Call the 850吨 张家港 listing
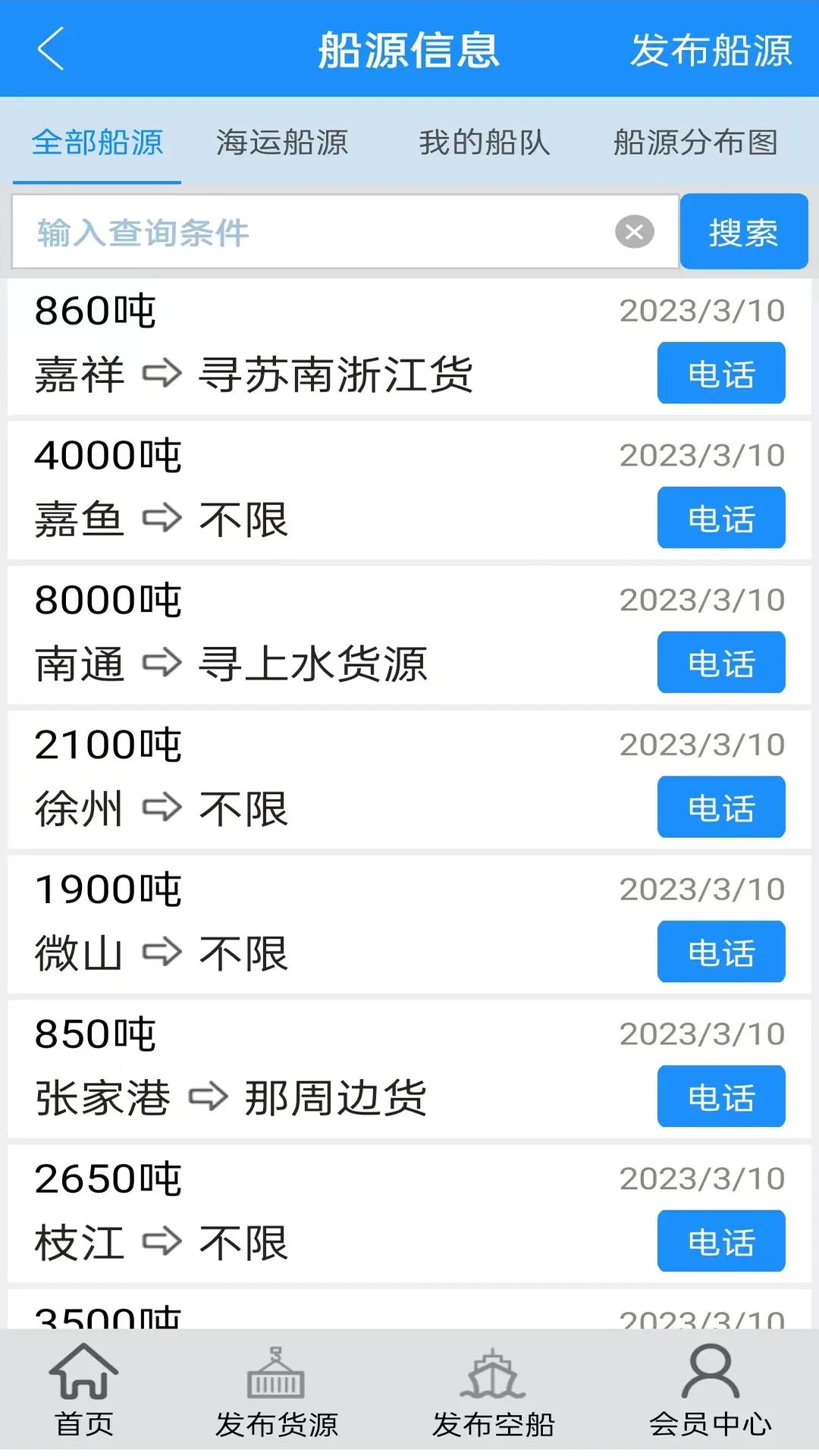This screenshot has width=819, height=1456. click(720, 1097)
